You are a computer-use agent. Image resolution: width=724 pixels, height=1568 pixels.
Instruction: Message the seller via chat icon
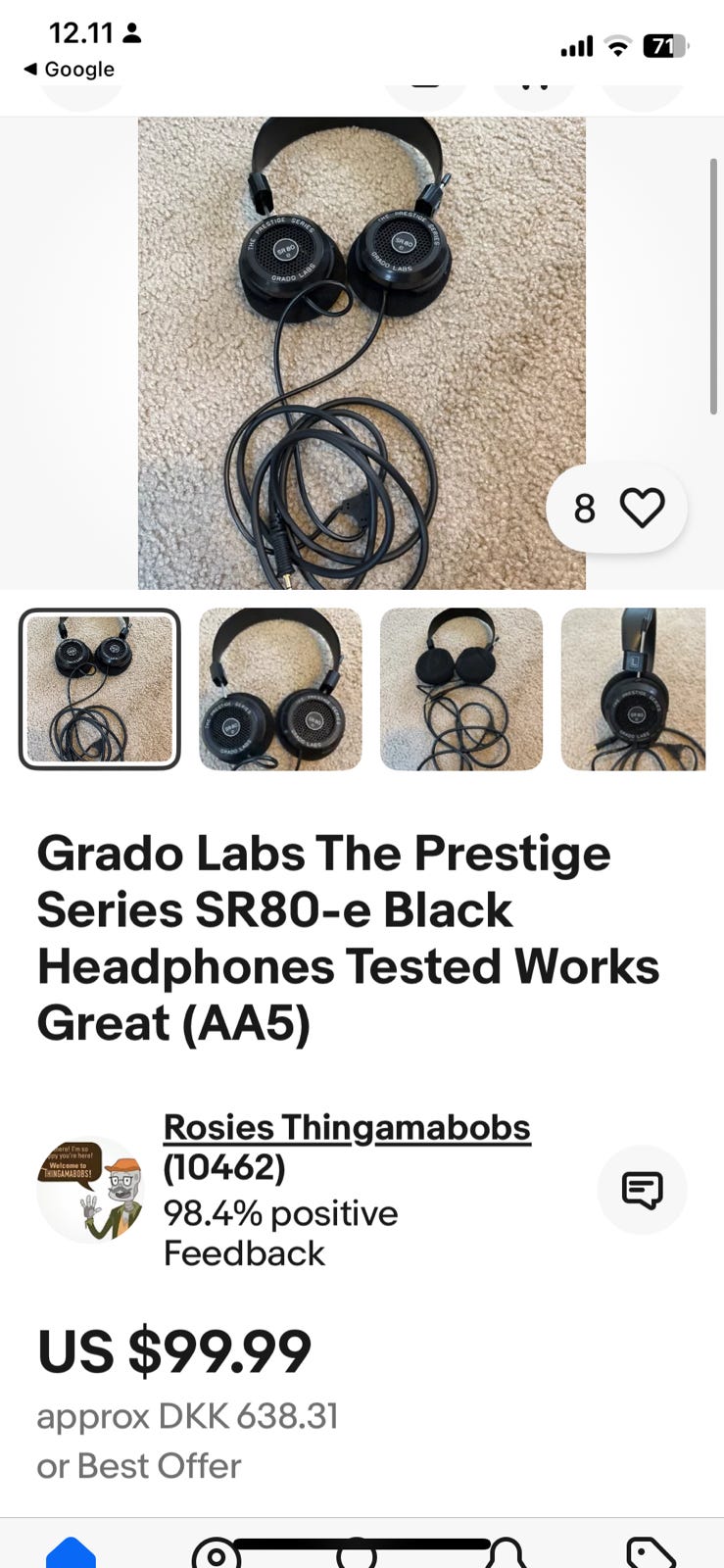(x=642, y=1190)
